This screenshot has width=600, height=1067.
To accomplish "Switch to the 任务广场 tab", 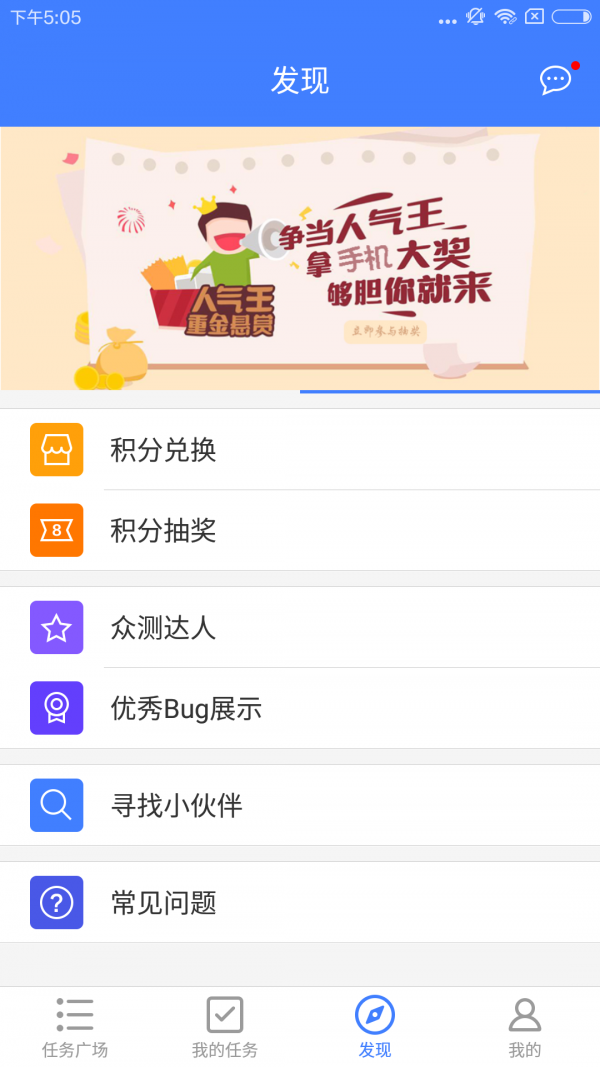I will (x=75, y=1027).
